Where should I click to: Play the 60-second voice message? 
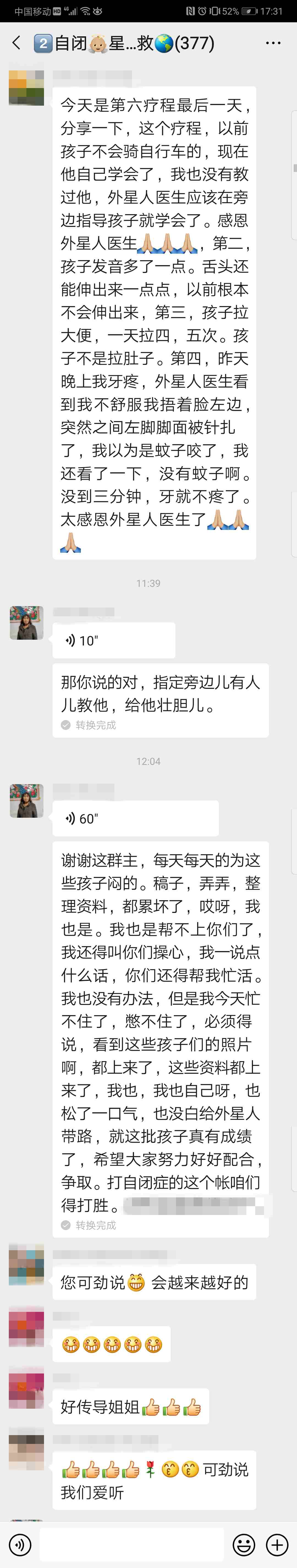[135, 819]
